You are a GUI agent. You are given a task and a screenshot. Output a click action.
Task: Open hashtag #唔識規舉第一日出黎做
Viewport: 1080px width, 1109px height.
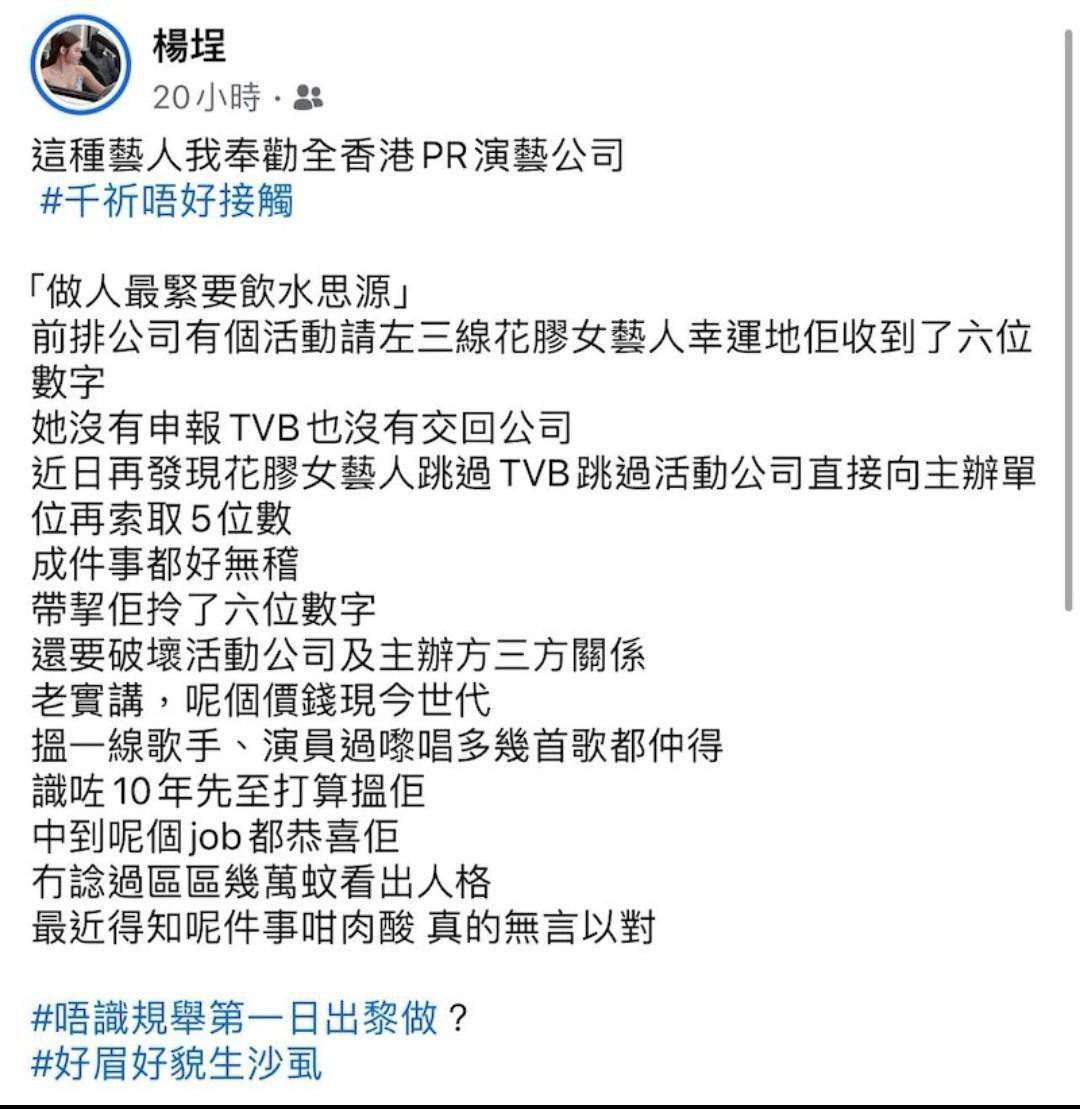click(235, 1018)
